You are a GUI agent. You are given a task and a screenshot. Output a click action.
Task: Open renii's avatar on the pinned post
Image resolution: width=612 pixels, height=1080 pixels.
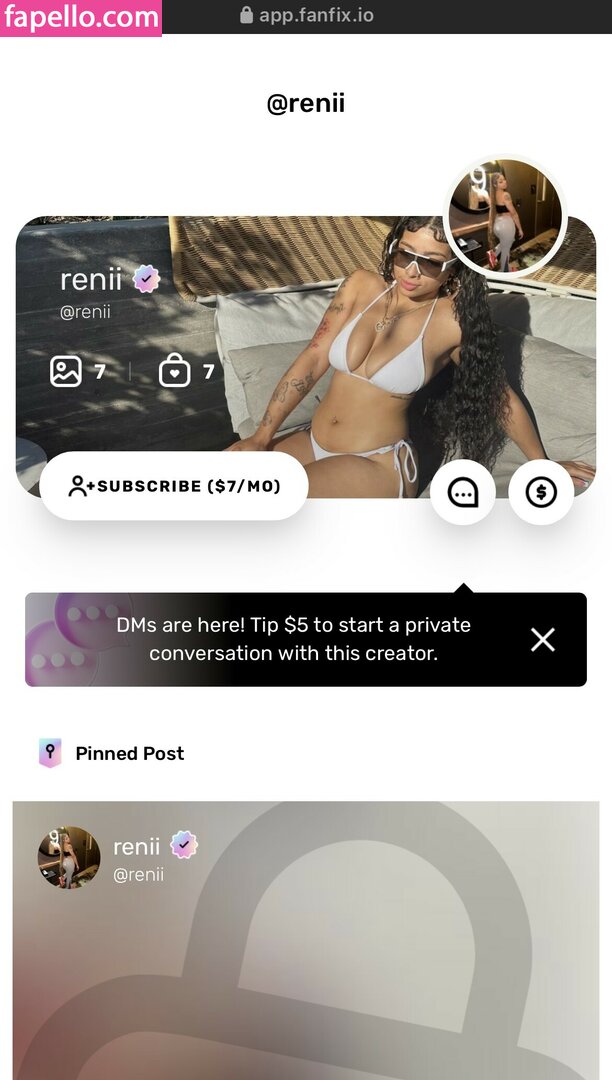69,857
